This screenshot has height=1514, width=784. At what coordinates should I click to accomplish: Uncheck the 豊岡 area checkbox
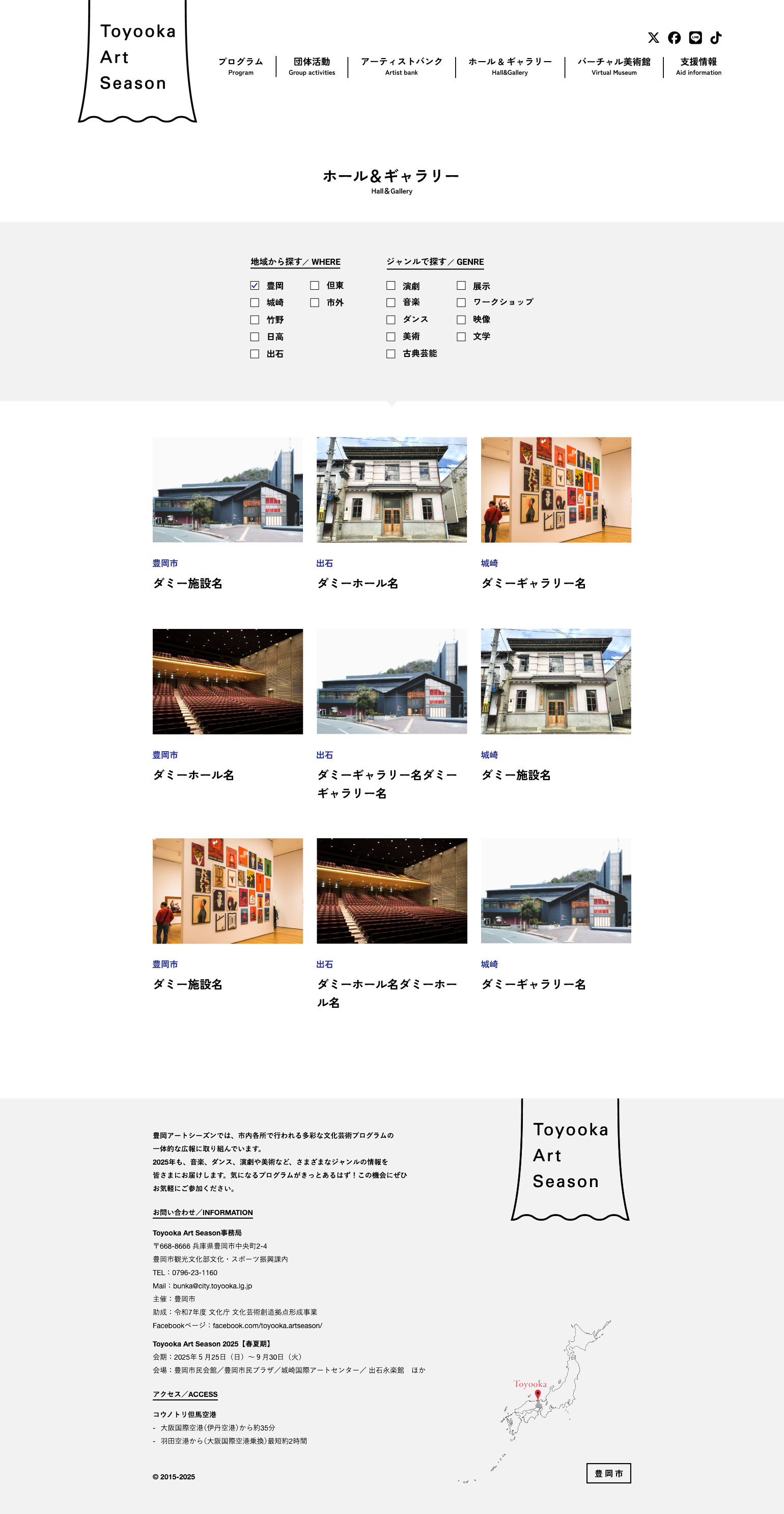click(255, 286)
